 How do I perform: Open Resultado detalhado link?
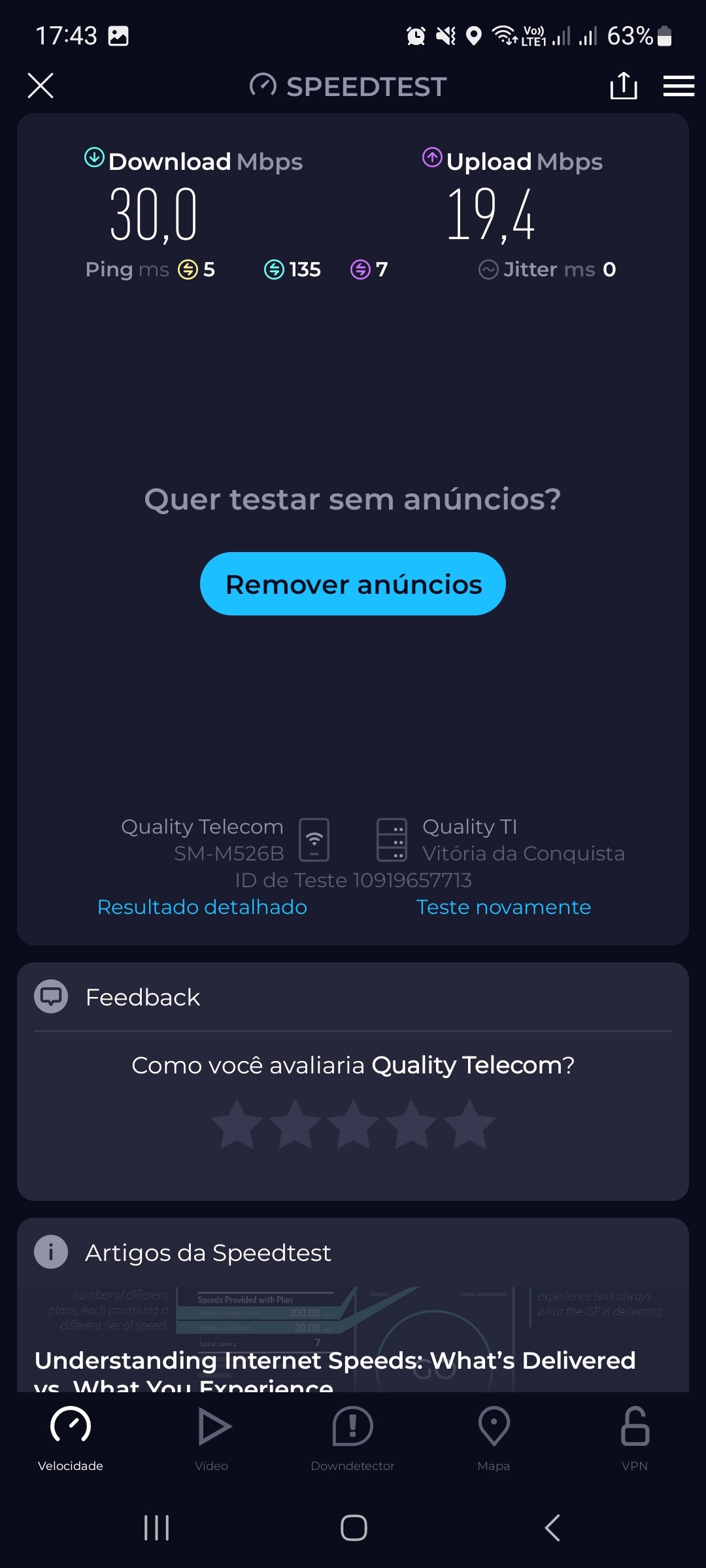coord(202,907)
